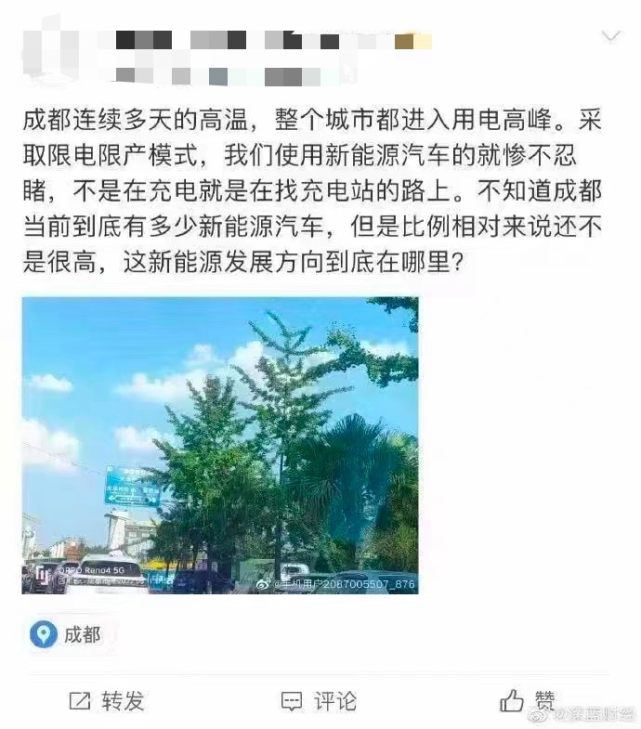Open comments via 评论
Image resolution: width=641 pixels, height=729 pixels.
coord(318,700)
